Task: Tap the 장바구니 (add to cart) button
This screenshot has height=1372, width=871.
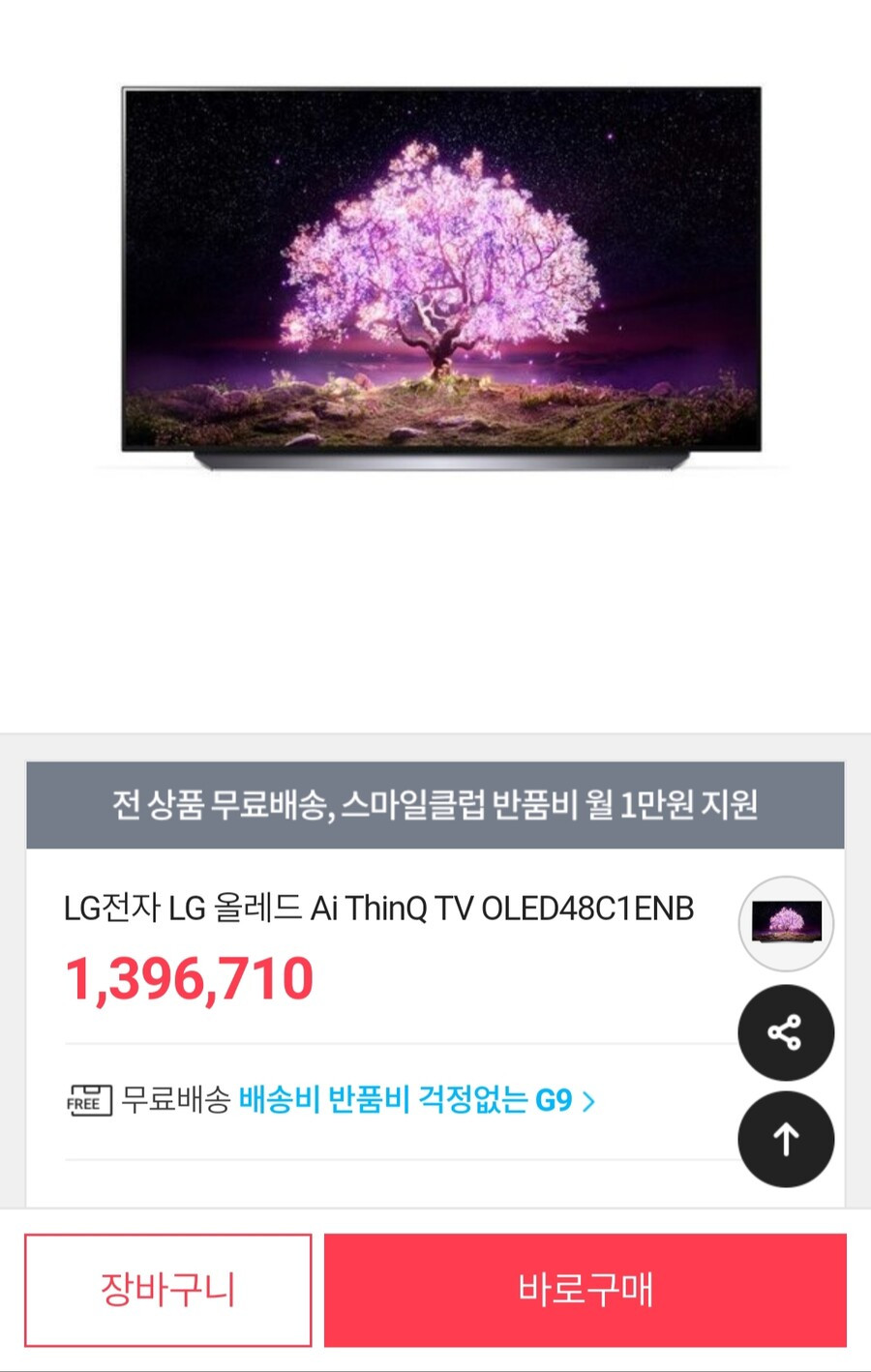Action: pyautogui.click(x=168, y=1290)
